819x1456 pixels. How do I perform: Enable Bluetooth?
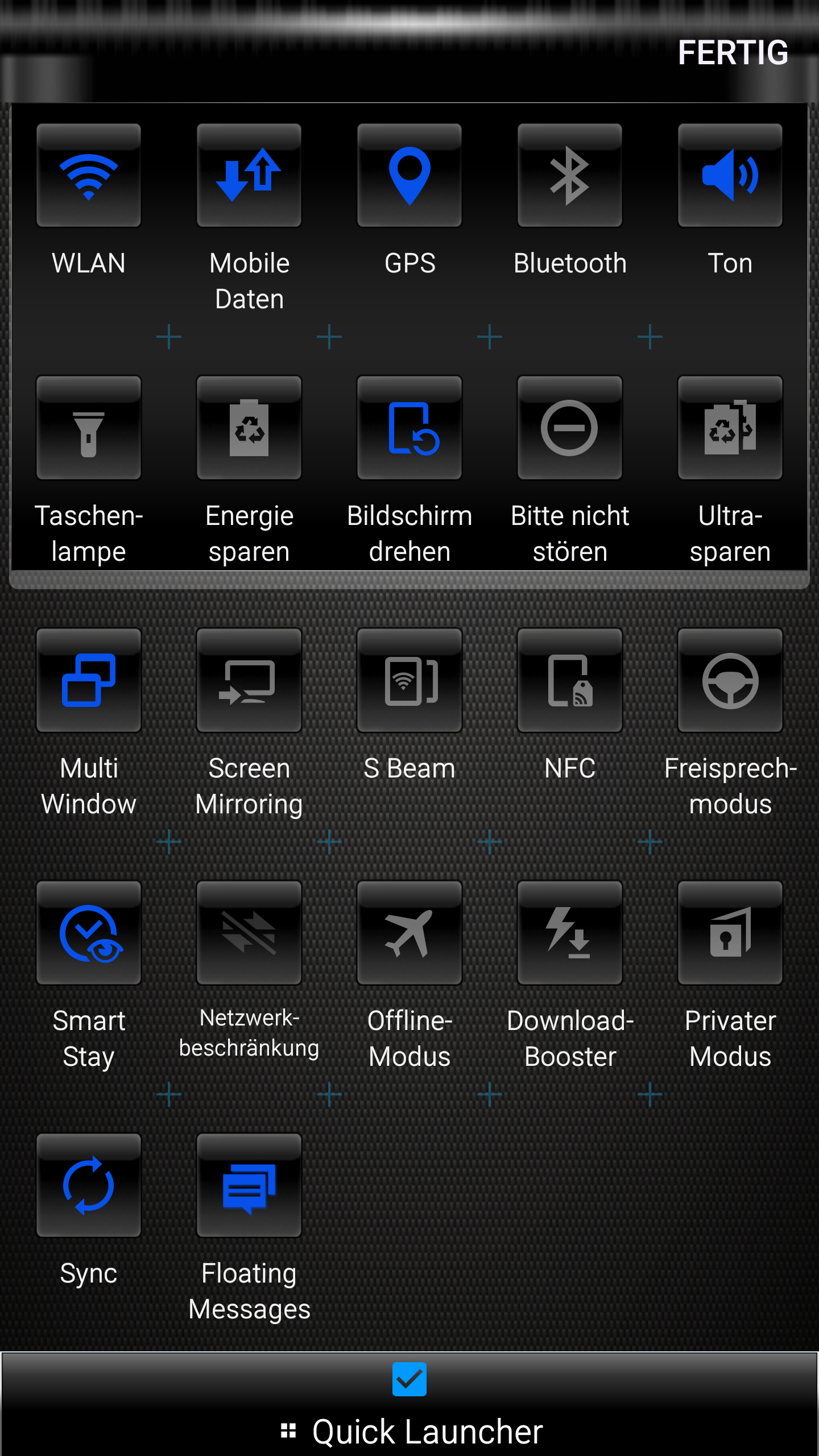570,176
